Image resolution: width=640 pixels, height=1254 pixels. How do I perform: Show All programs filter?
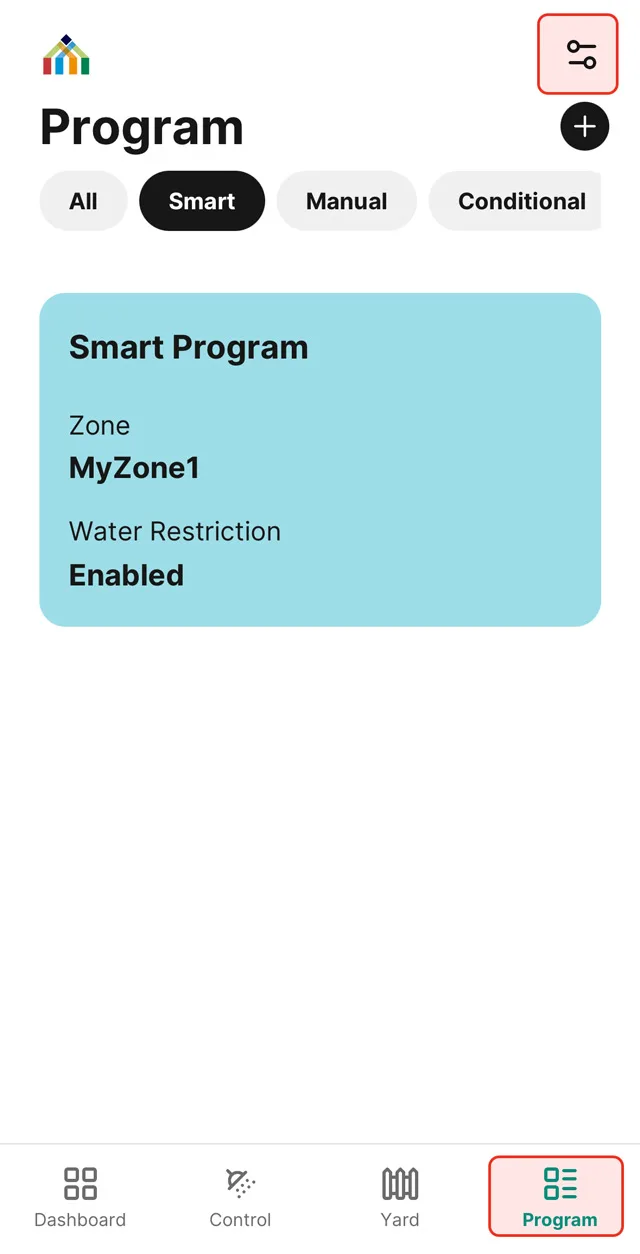click(x=84, y=201)
